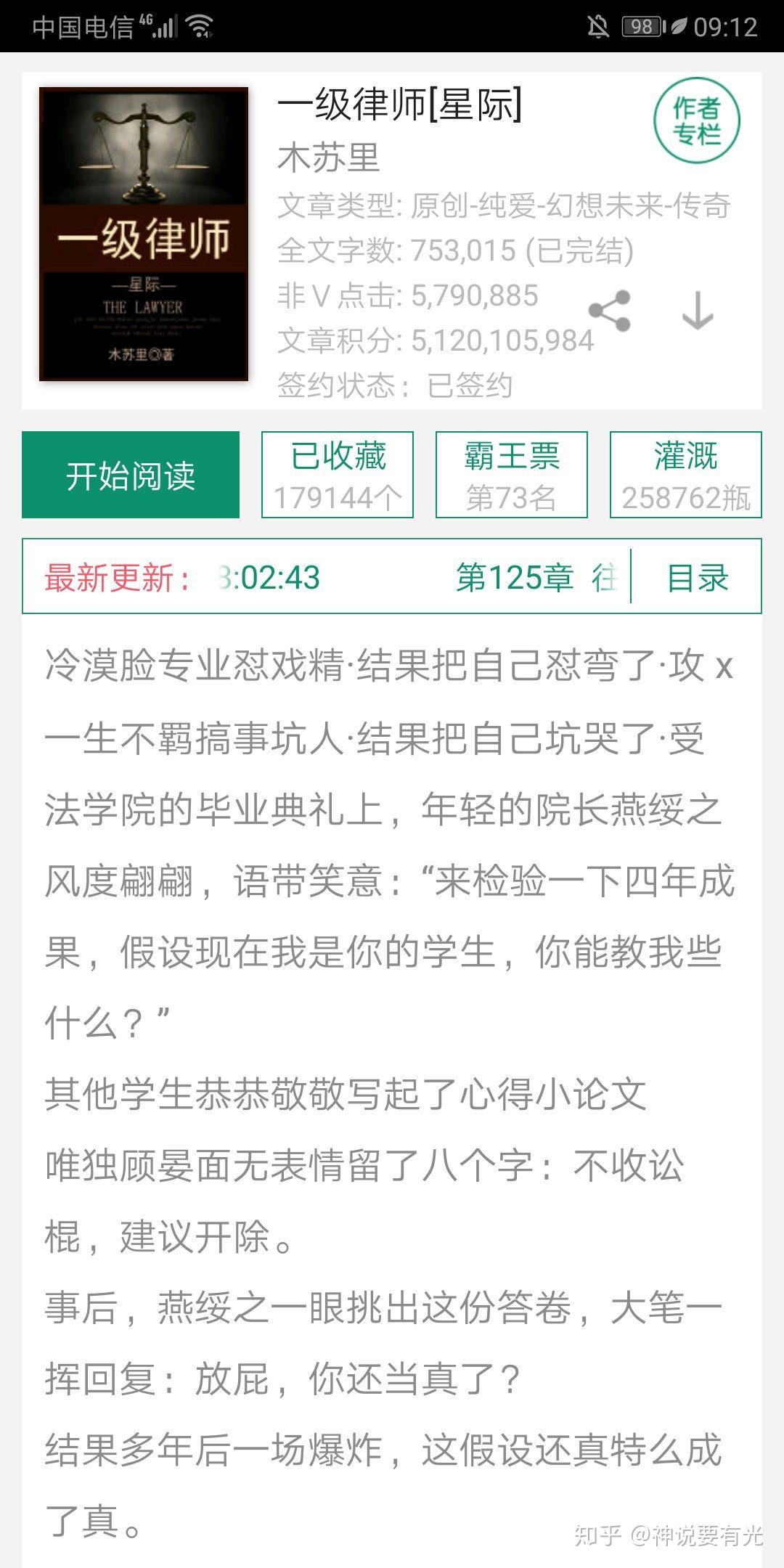Tap 开始阅读 to start reading

coord(131,475)
